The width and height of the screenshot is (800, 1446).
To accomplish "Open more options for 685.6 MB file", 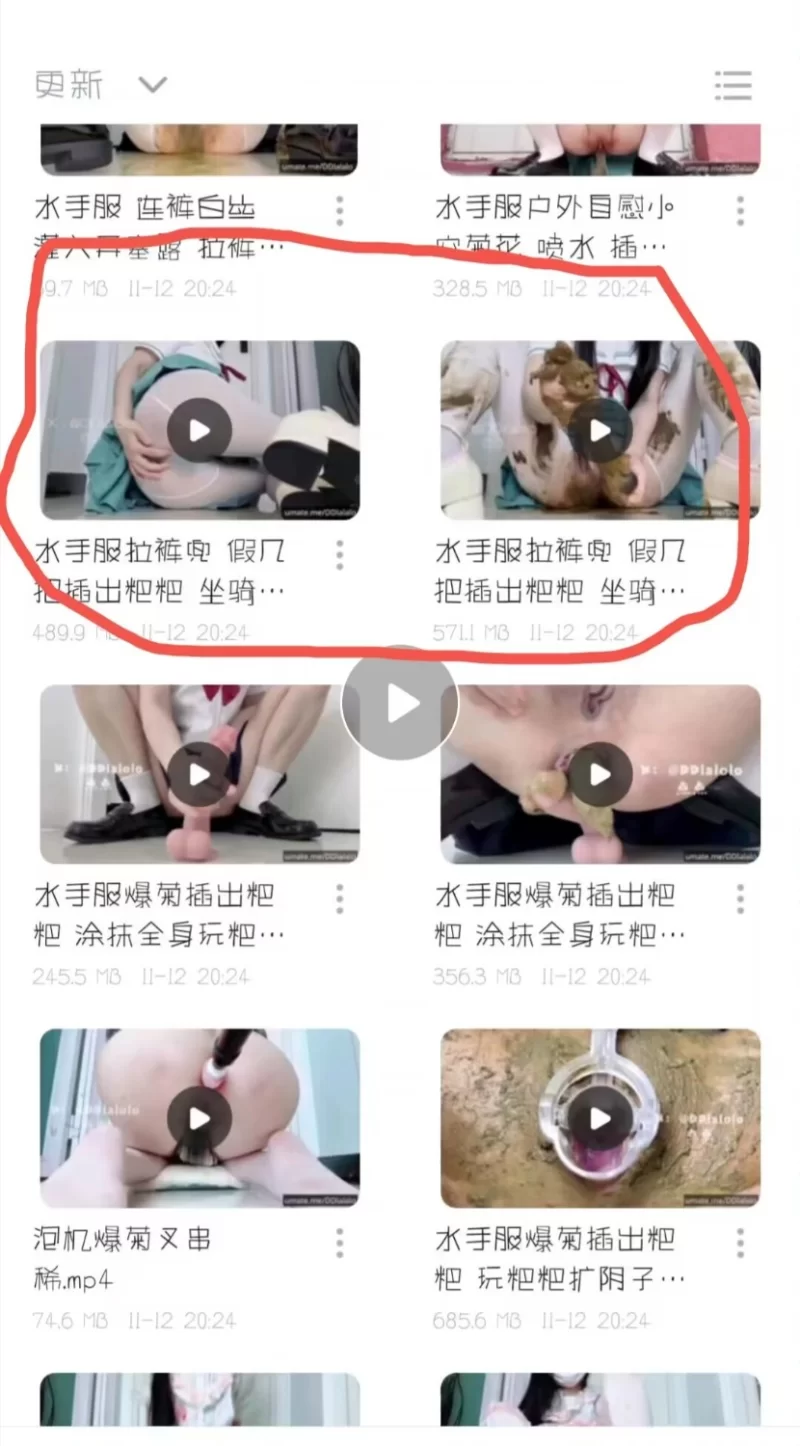I will click(x=741, y=1242).
